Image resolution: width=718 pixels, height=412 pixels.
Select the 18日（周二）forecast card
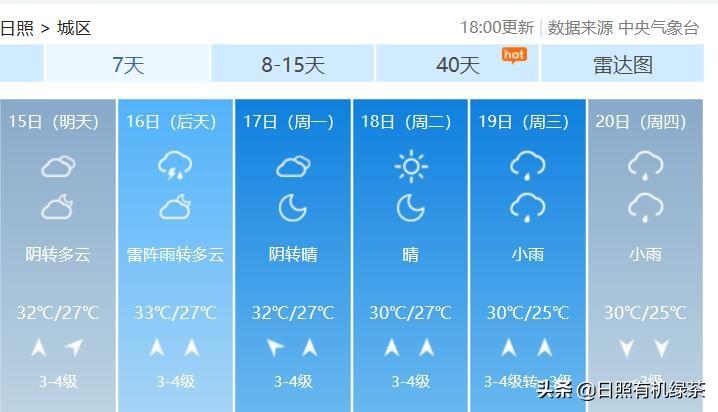(x=410, y=250)
